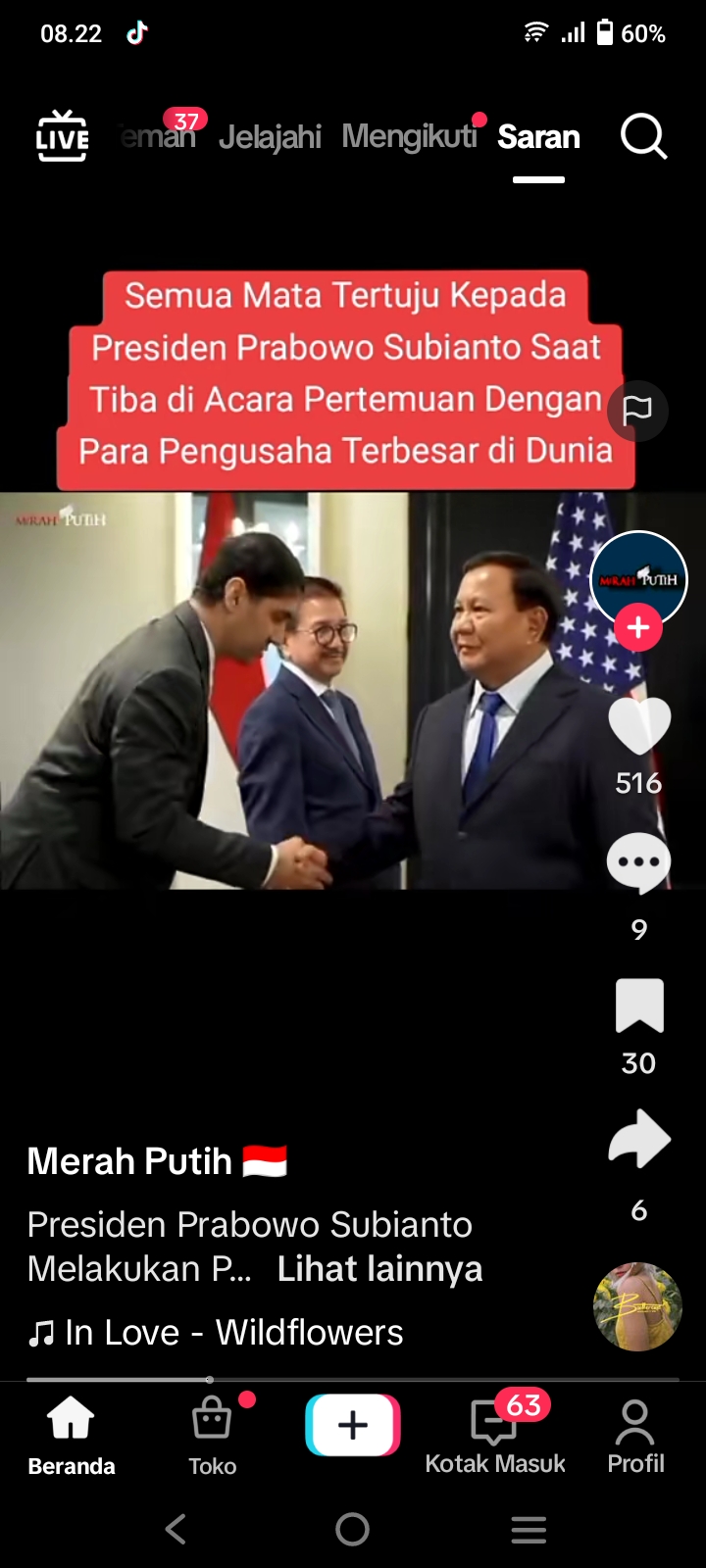Tap the flag icon beside the video caption

(637, 410)
